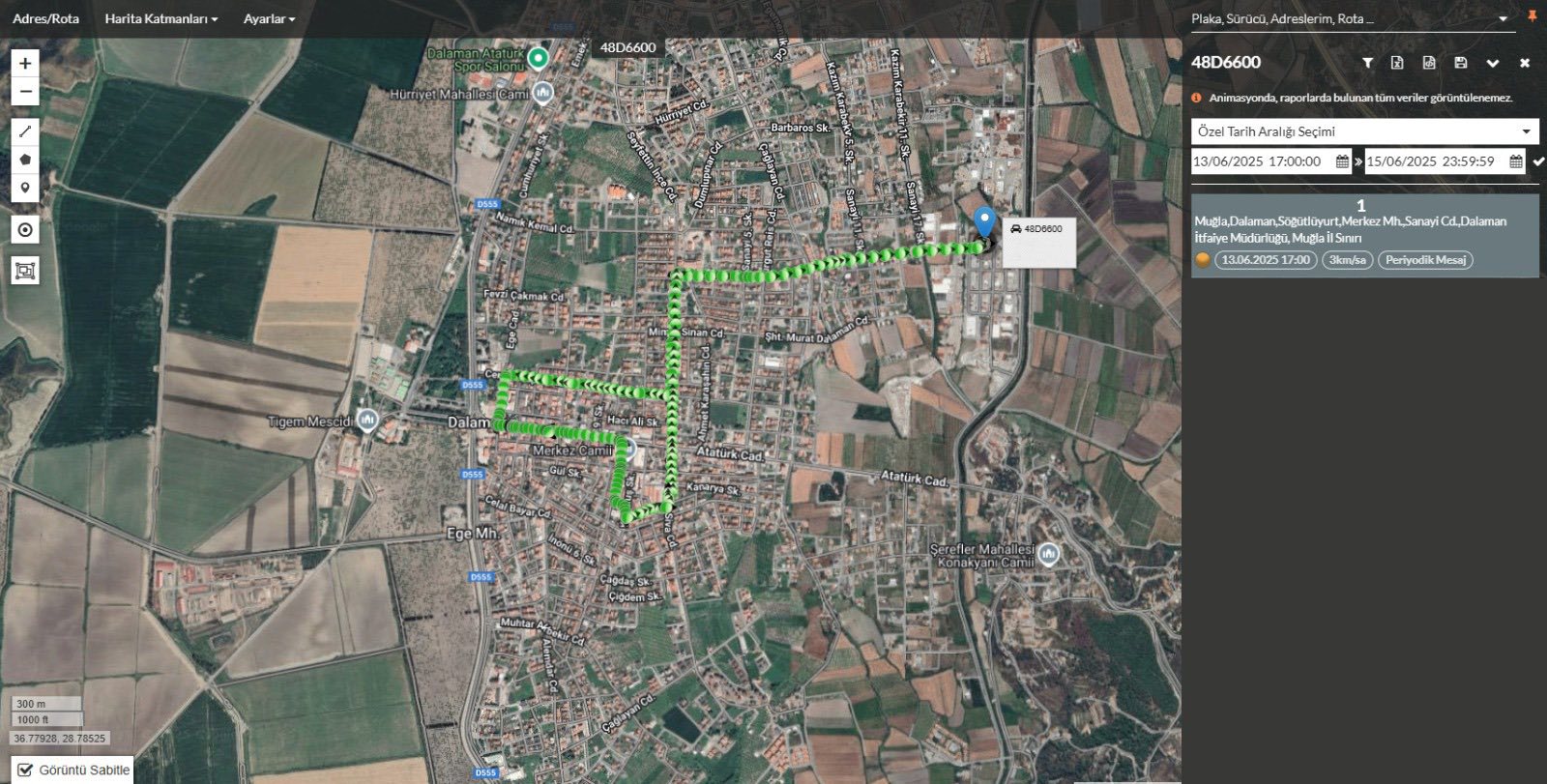Zoom in on the map

coord(25,64)
